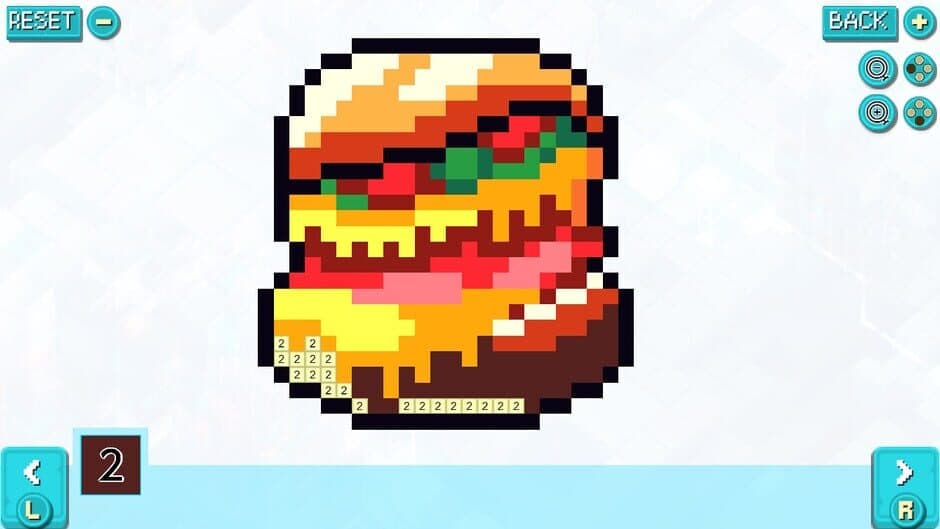The image size is (940, 529).
Task: Tap the RESET button
Action: (43, 21)
